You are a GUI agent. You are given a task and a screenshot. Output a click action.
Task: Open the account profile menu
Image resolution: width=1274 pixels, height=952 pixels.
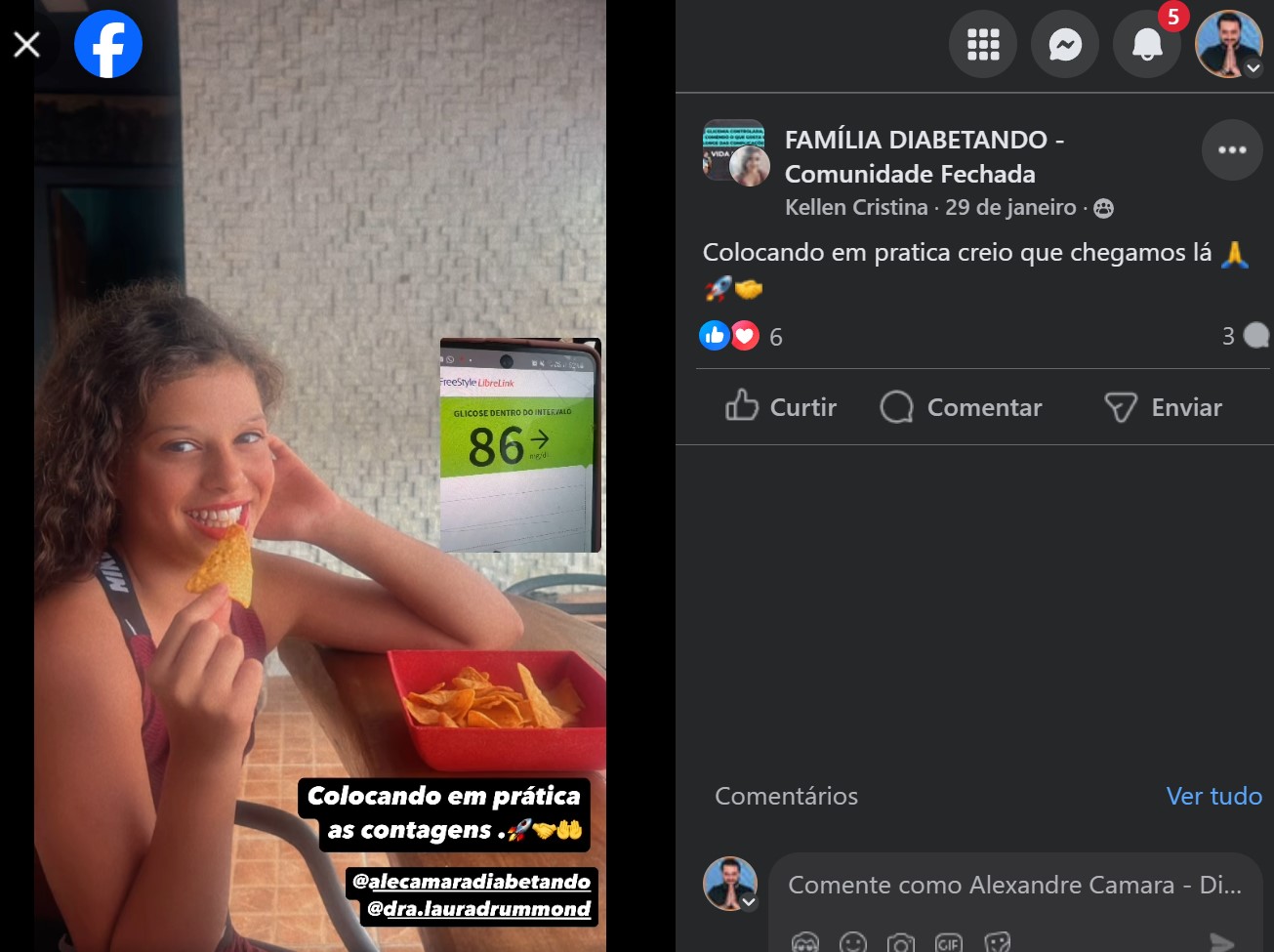(x=1228, y=44)
